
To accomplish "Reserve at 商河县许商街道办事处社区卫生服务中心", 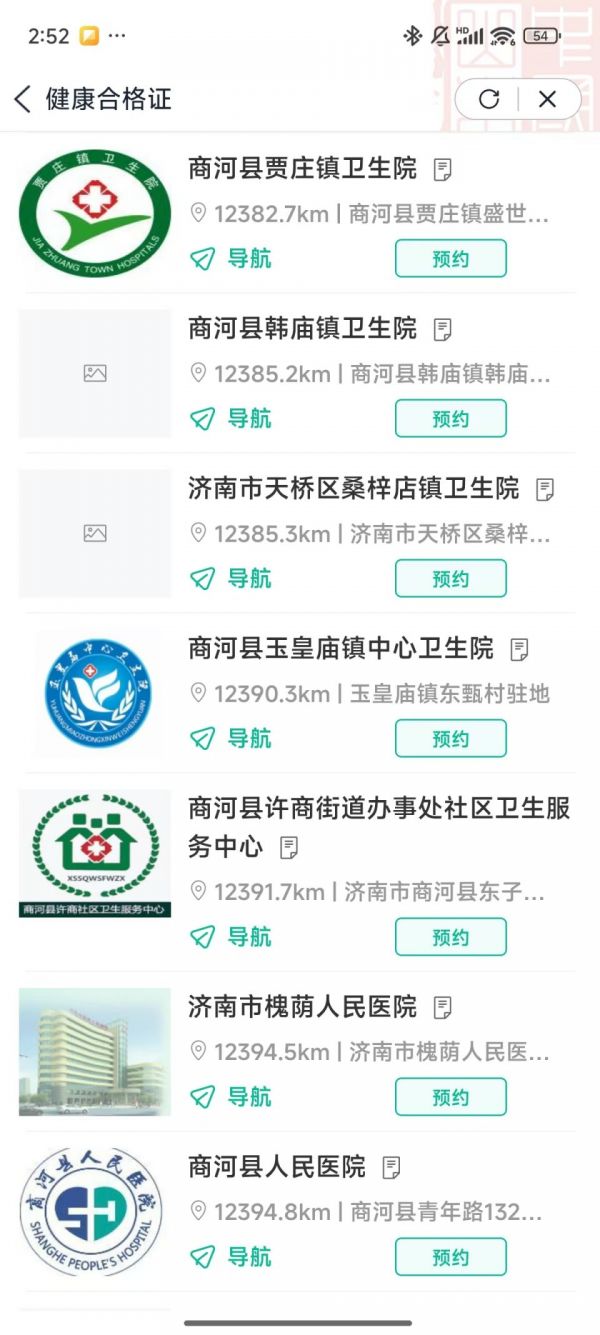I will click(450, 938).
